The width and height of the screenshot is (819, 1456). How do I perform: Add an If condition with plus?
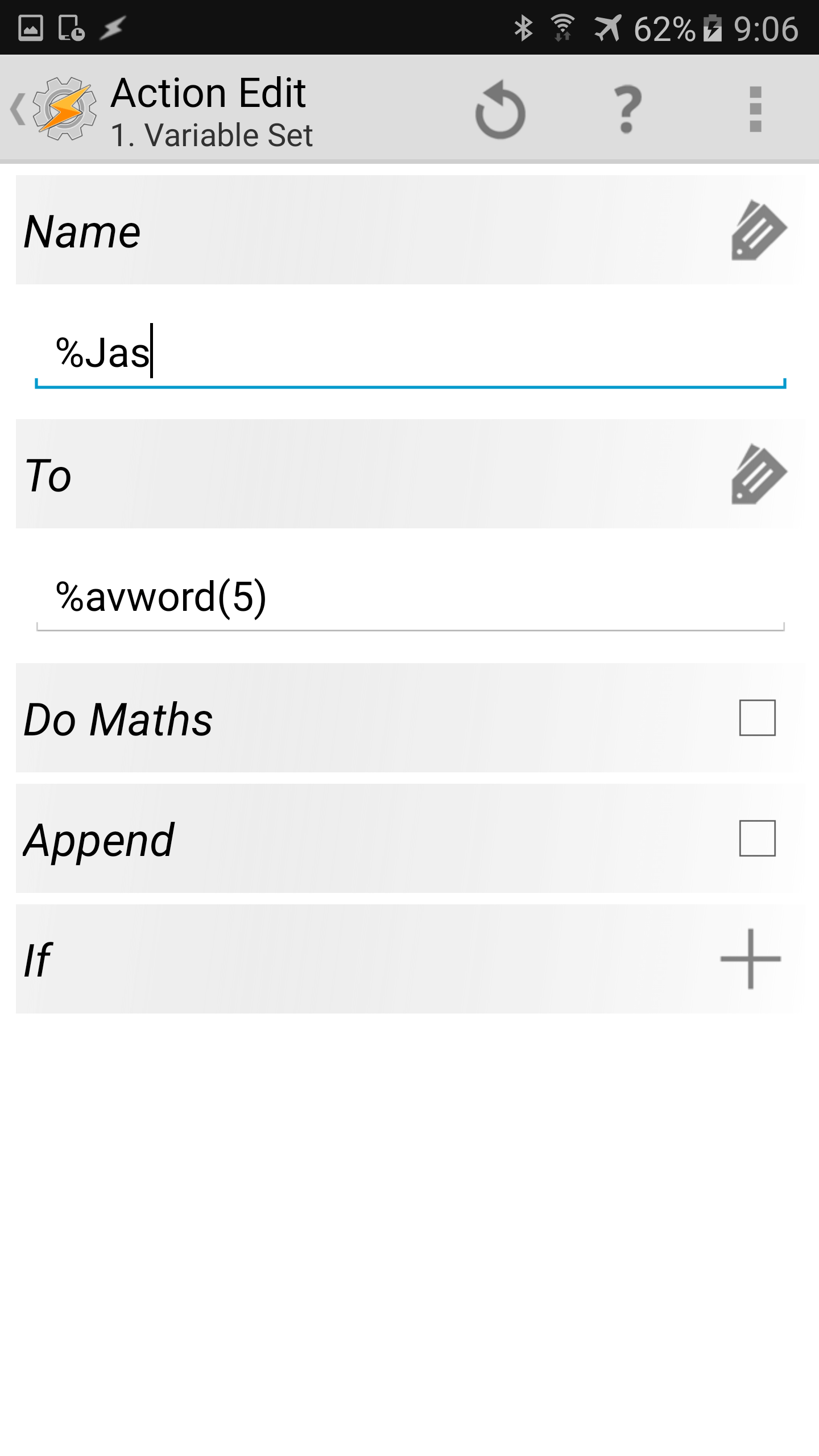coord(750,959)
